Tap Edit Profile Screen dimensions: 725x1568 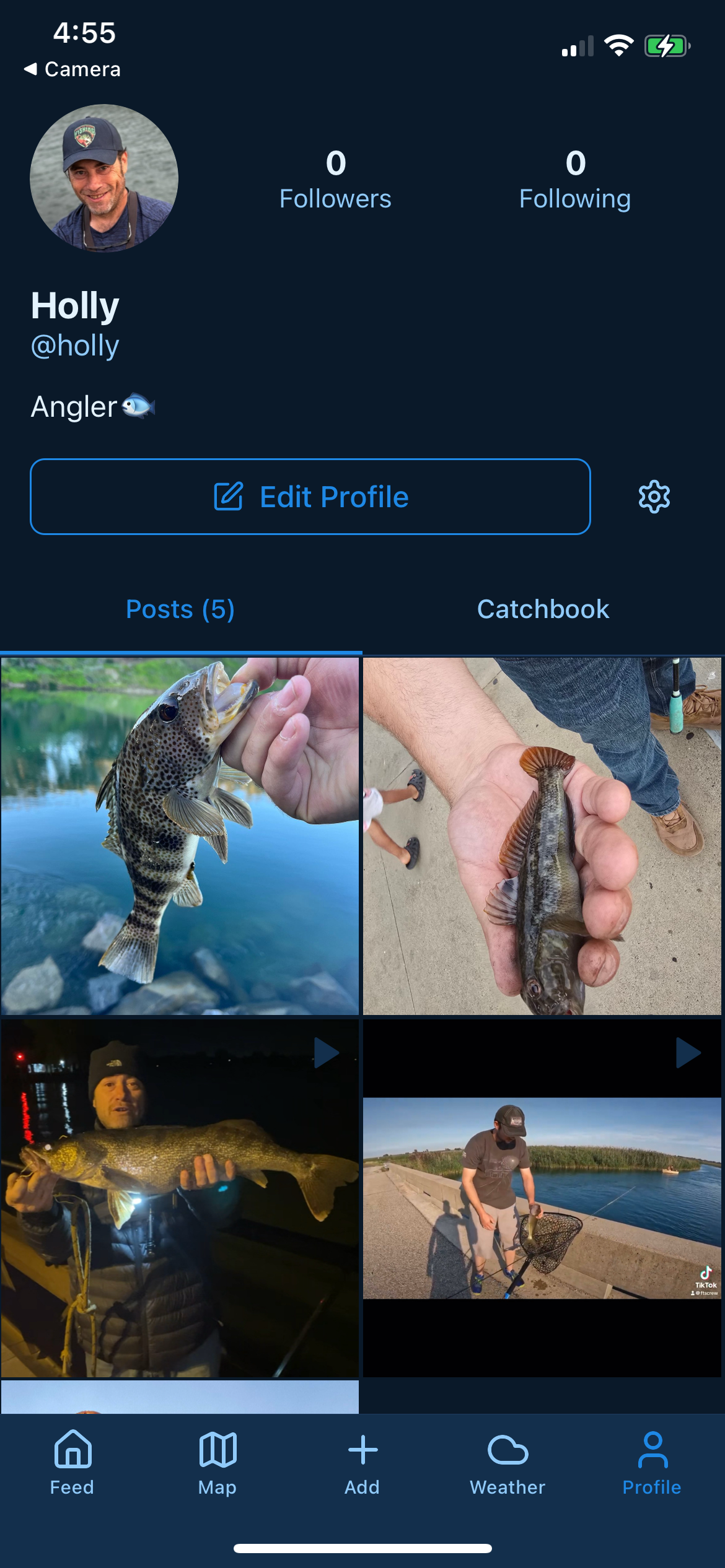coord(310,496)
